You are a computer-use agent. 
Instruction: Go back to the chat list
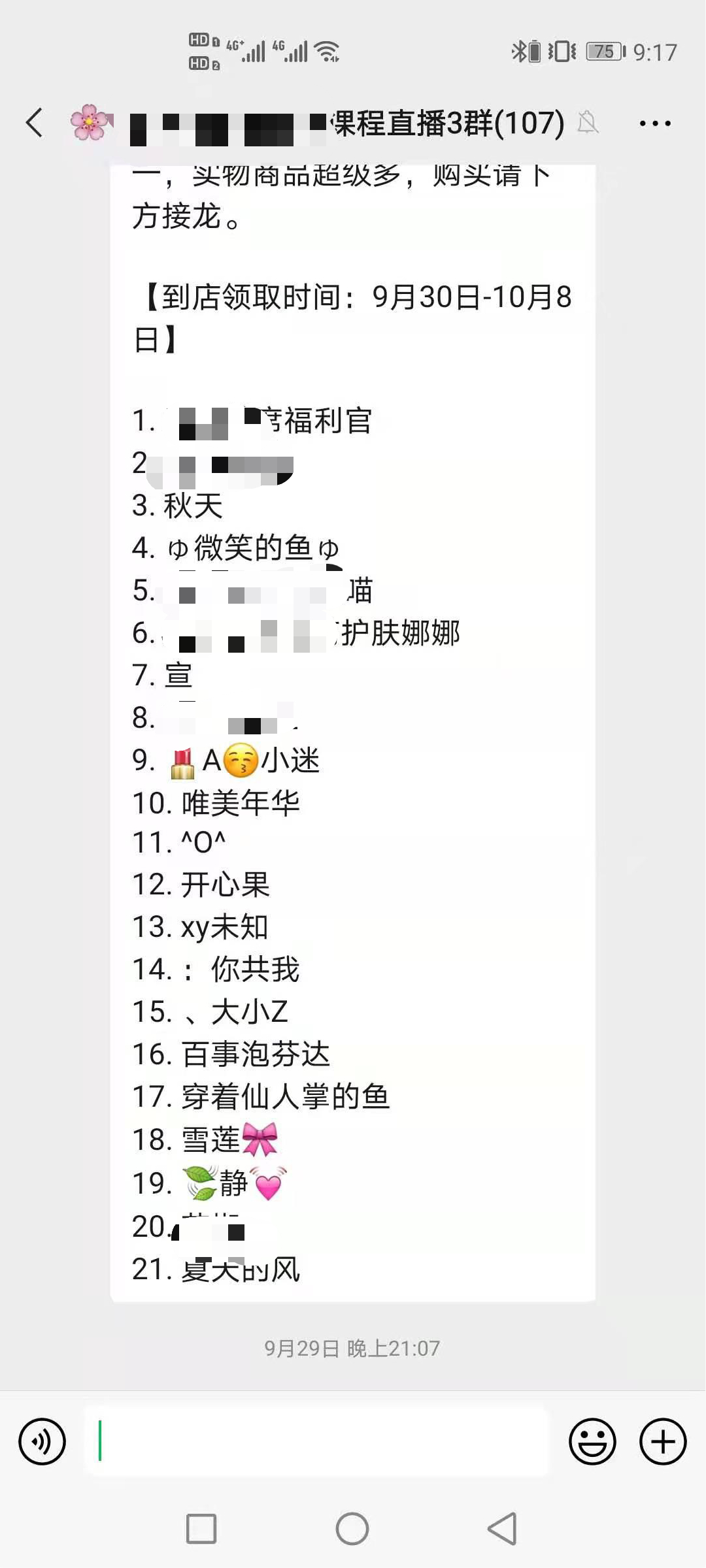[35, 123]
